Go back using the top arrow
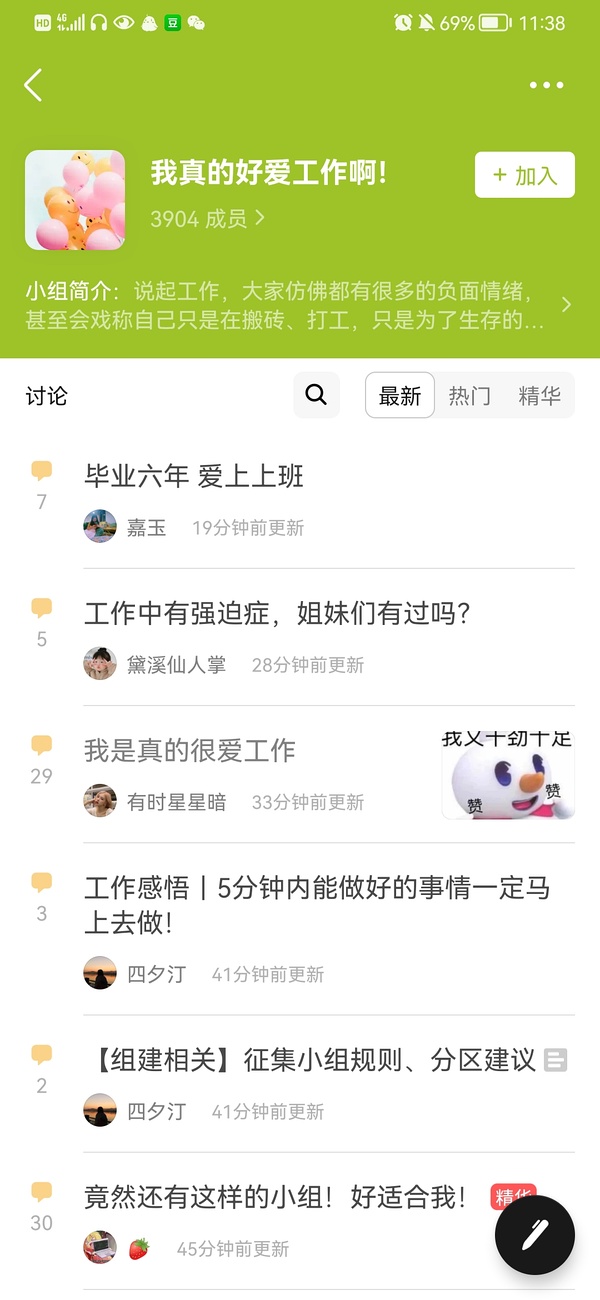 [x=33, y=86]
